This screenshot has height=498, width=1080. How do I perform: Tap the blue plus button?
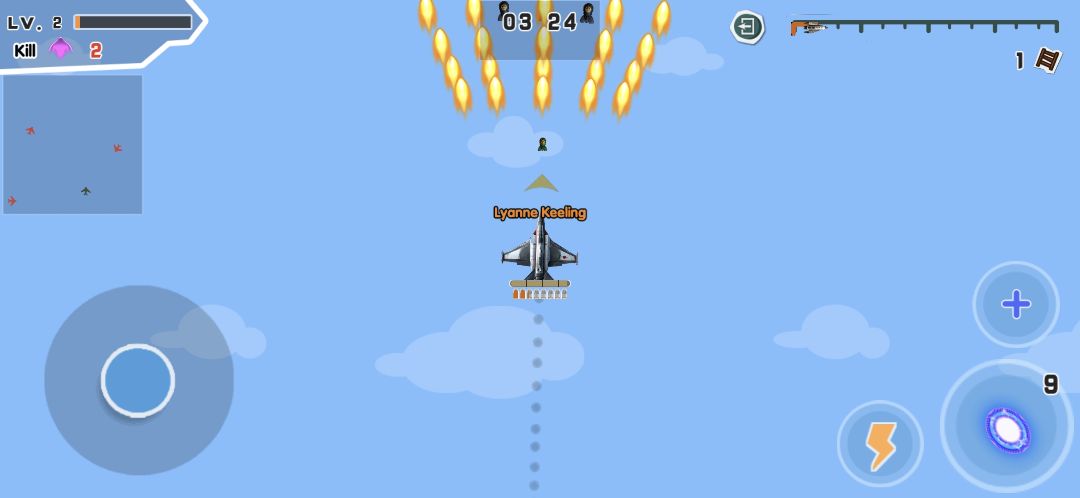coord(1016,304)
